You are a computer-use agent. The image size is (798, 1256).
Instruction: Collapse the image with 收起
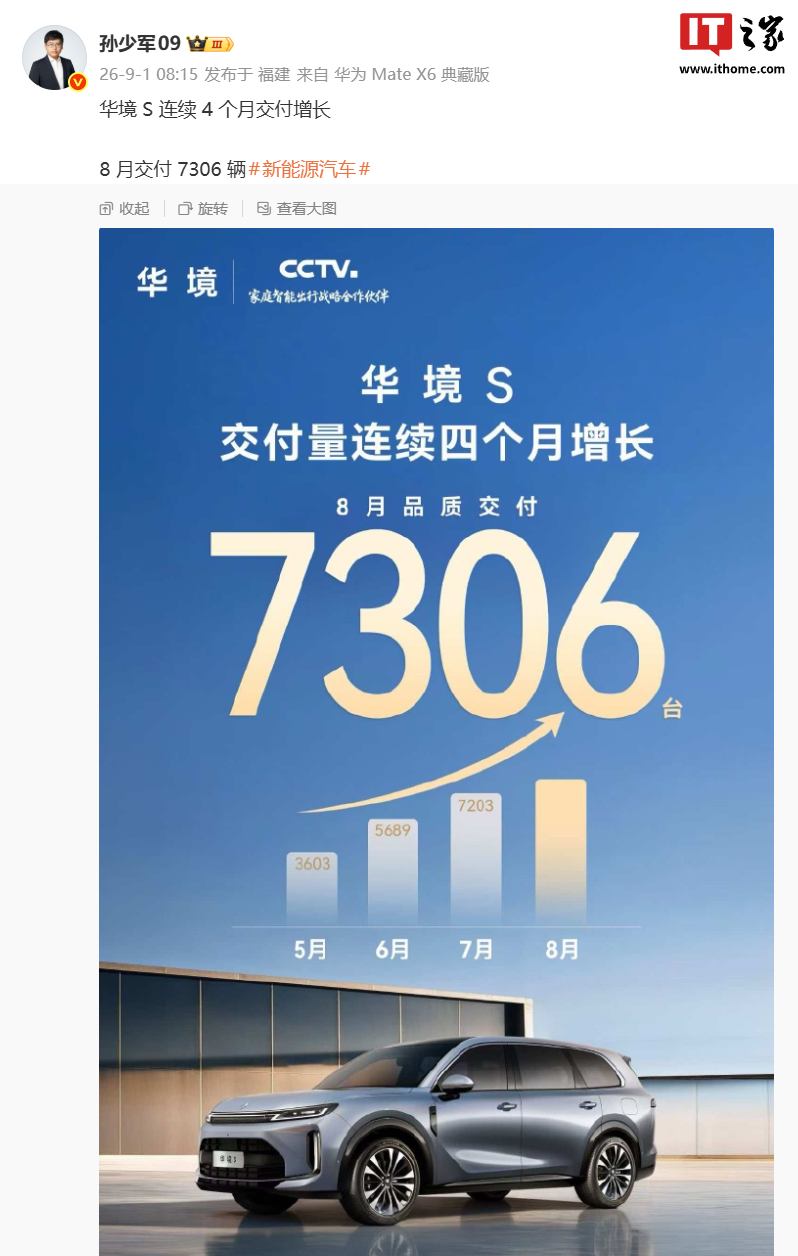click(125, 208)
